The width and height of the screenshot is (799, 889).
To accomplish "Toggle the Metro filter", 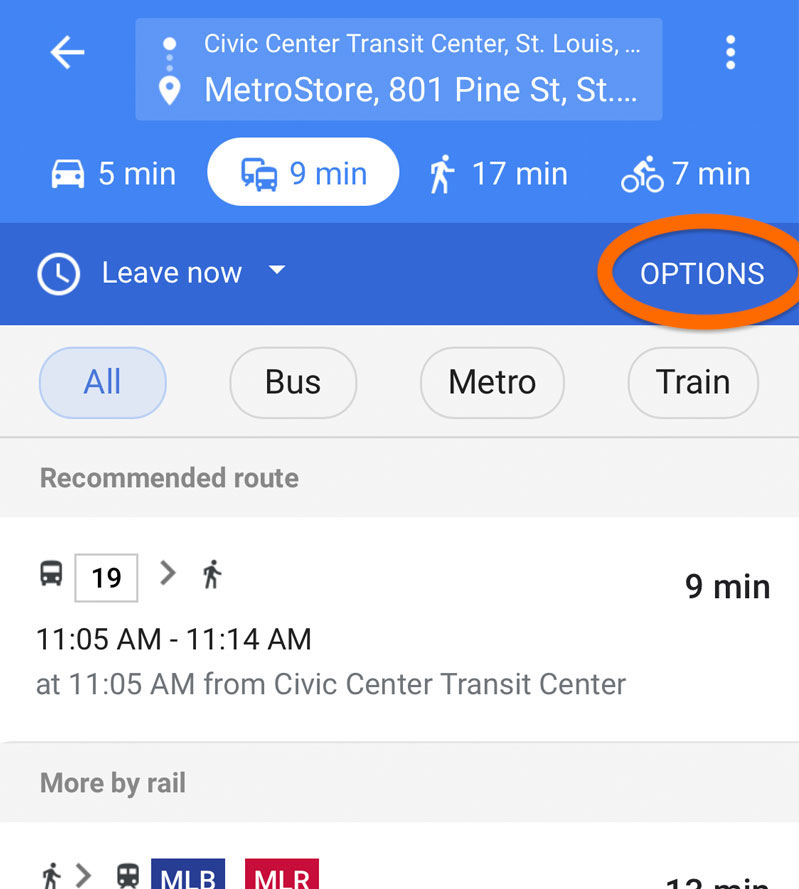I will coord(491,382).
